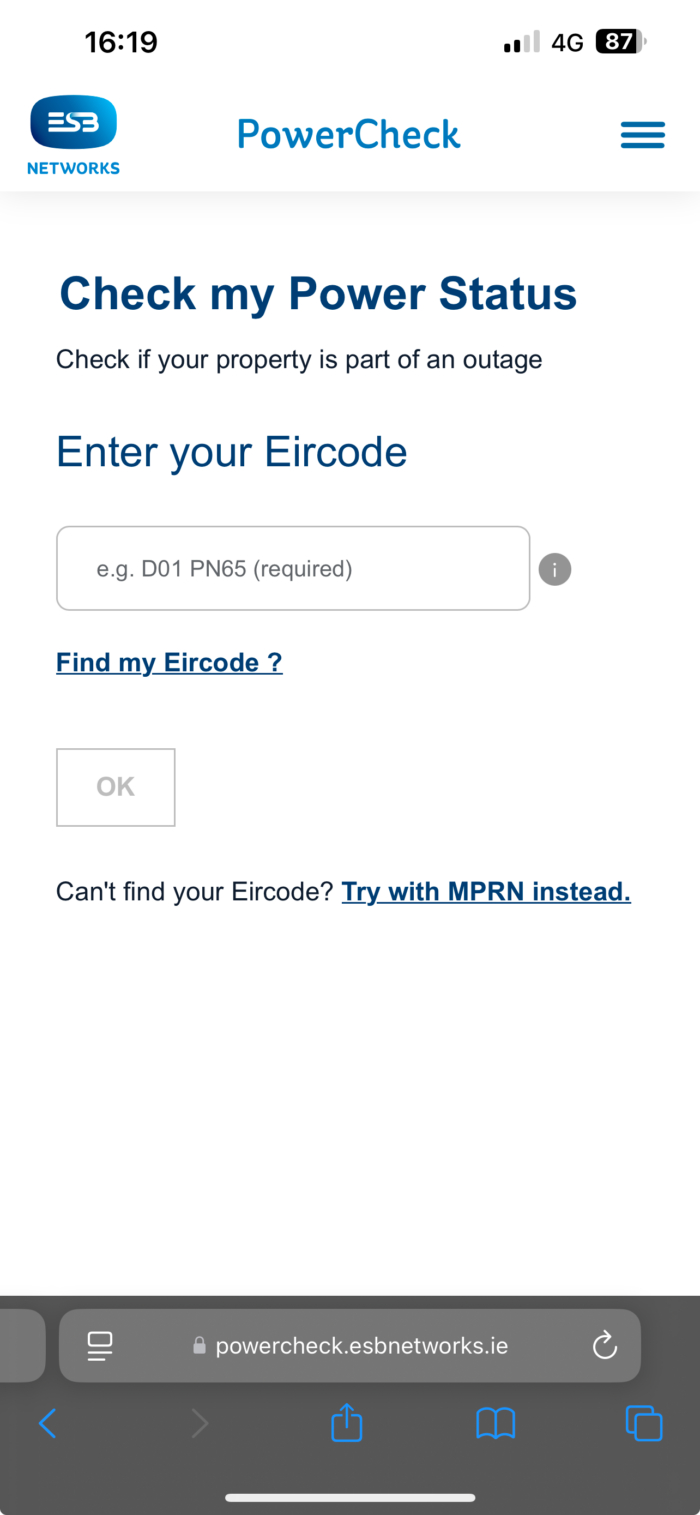Show the open tabs overview
The height and width of the screenshot is (1515, 700).
click(x=644, y=1423)
